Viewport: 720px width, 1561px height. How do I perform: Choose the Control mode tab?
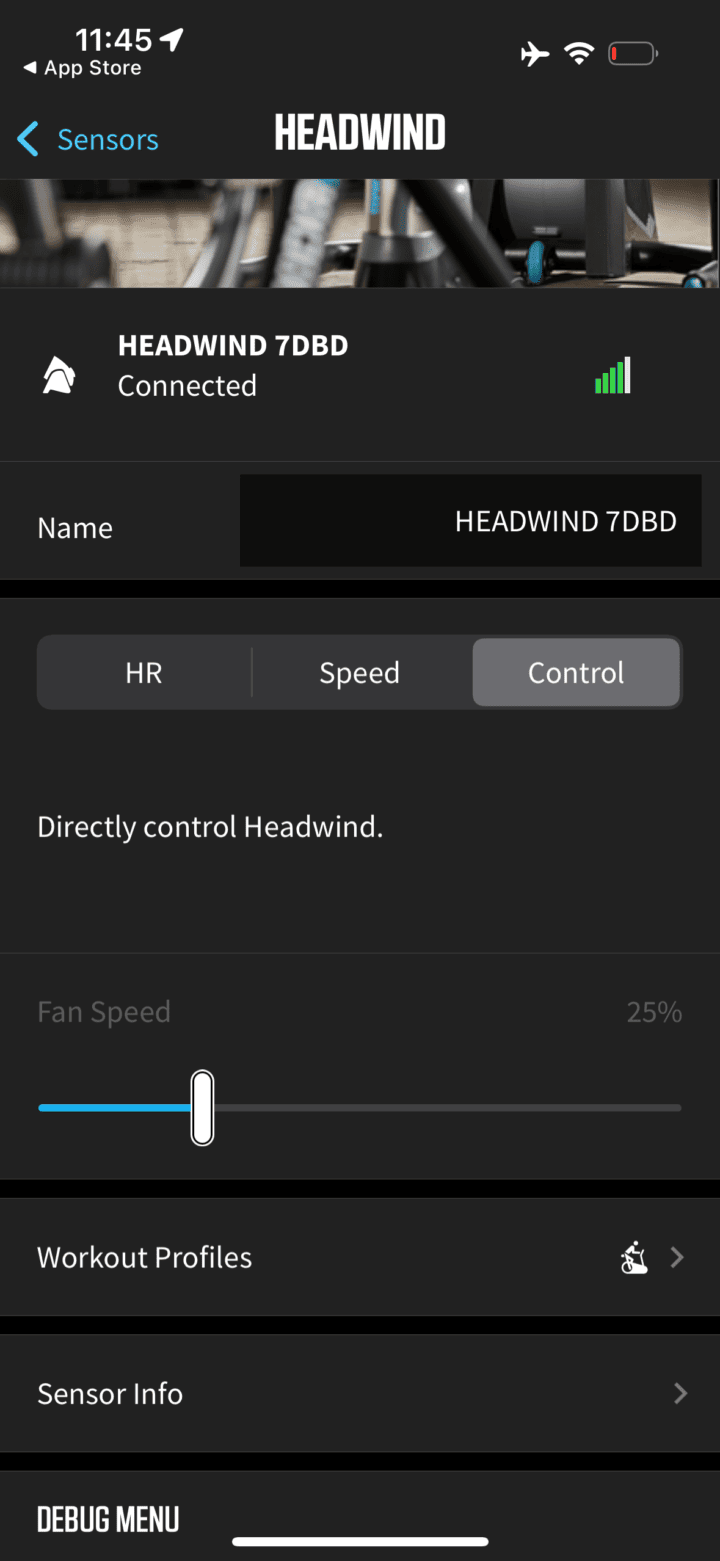click(x=576, y=673)
